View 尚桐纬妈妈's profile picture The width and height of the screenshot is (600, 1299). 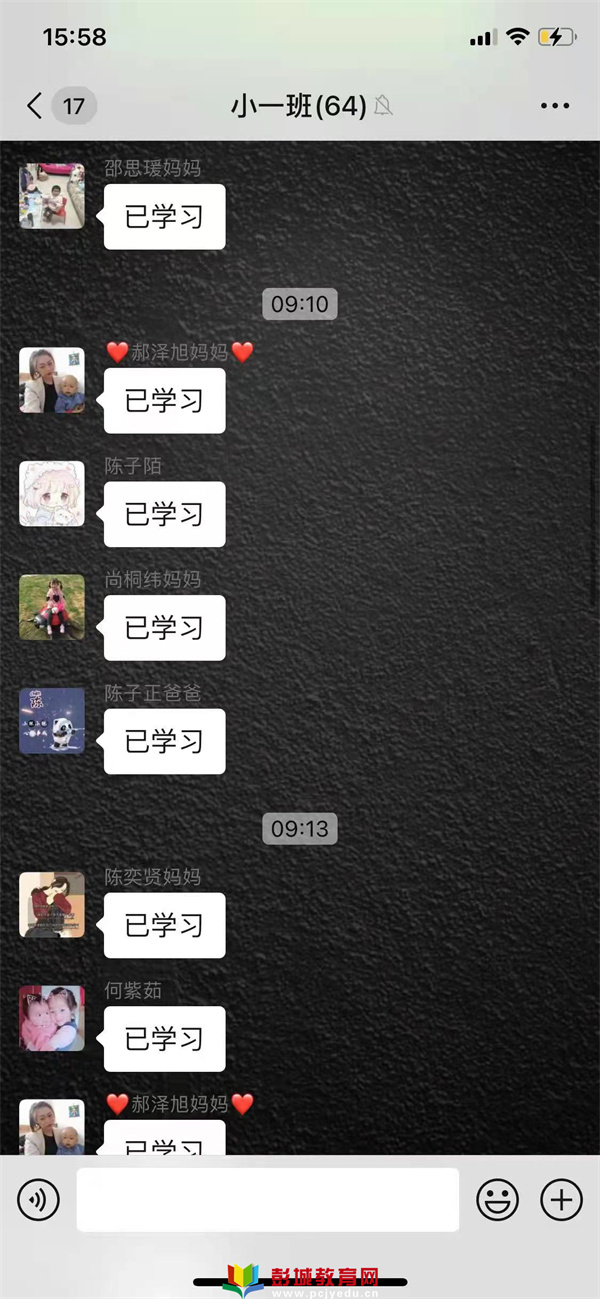coord(52,607)
